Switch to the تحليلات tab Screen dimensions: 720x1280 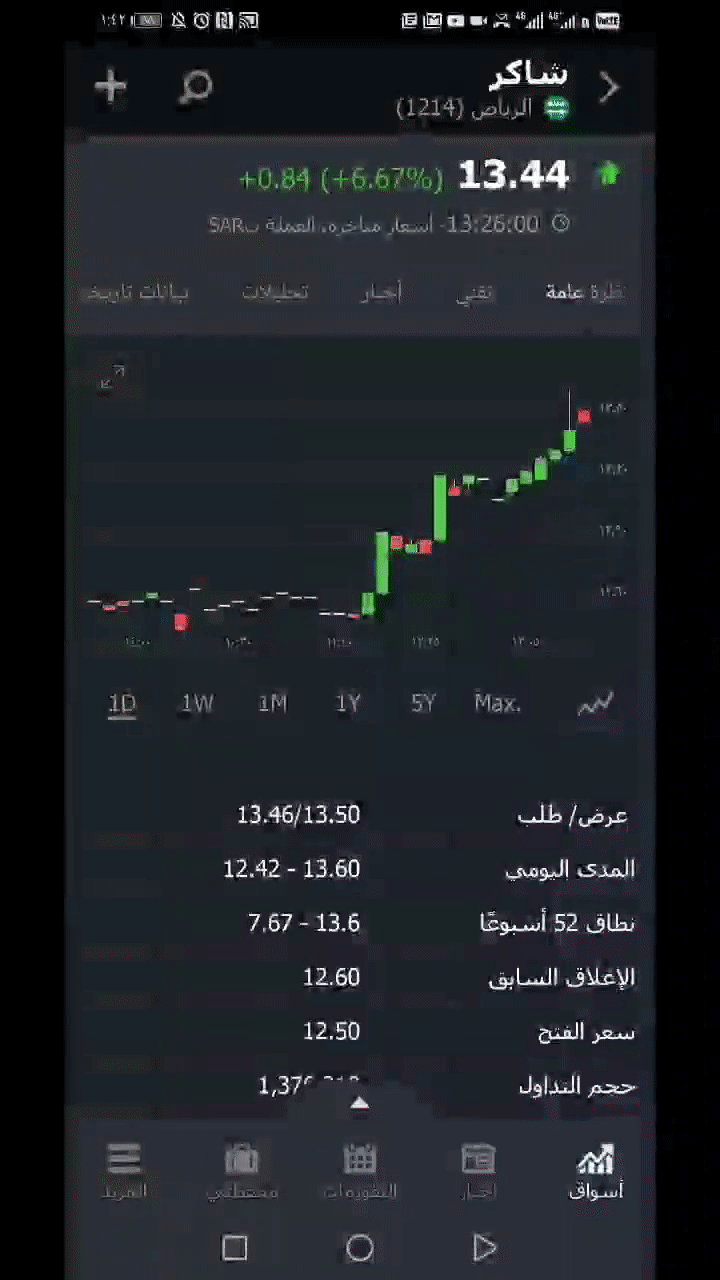click(275, 292)
